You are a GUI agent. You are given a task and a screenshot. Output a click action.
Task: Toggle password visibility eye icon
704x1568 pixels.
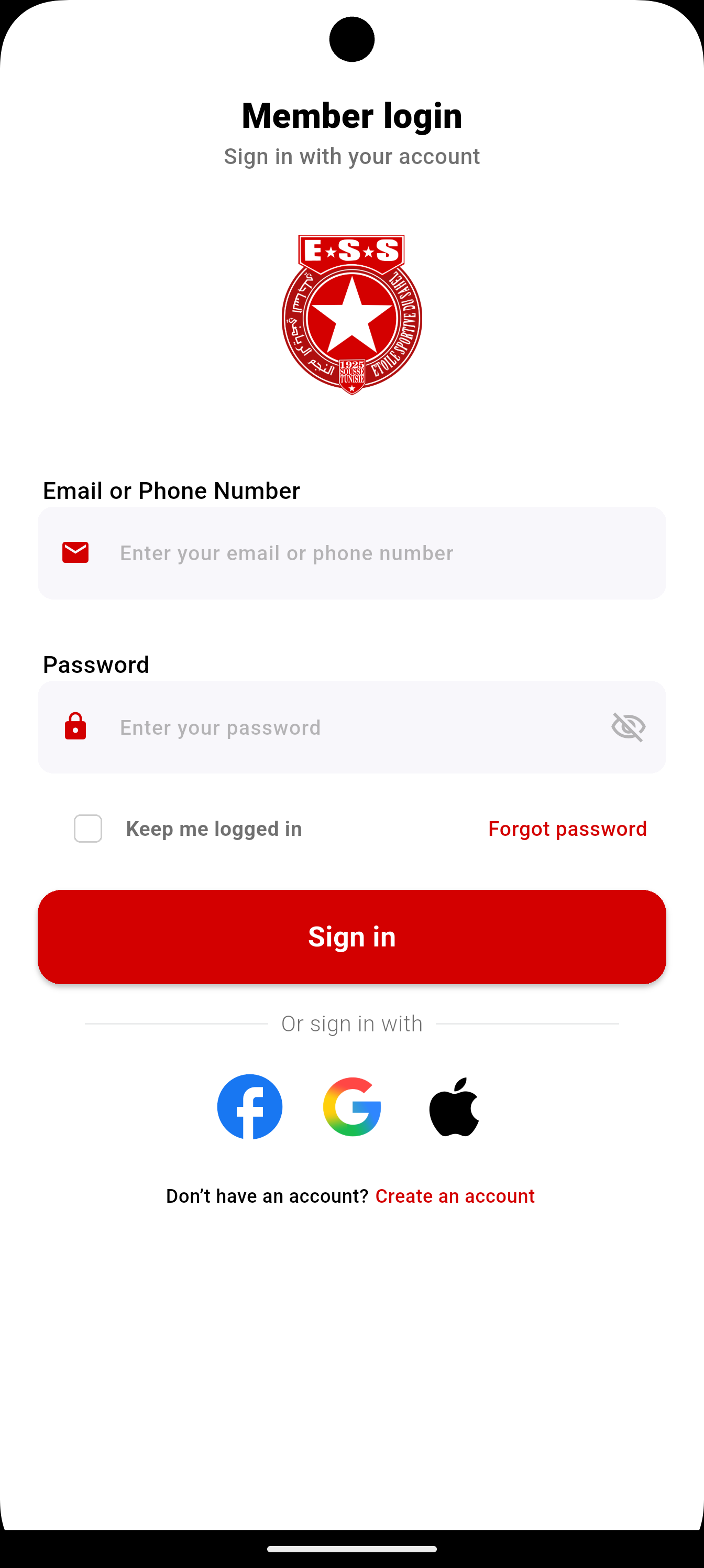[628, 727]
